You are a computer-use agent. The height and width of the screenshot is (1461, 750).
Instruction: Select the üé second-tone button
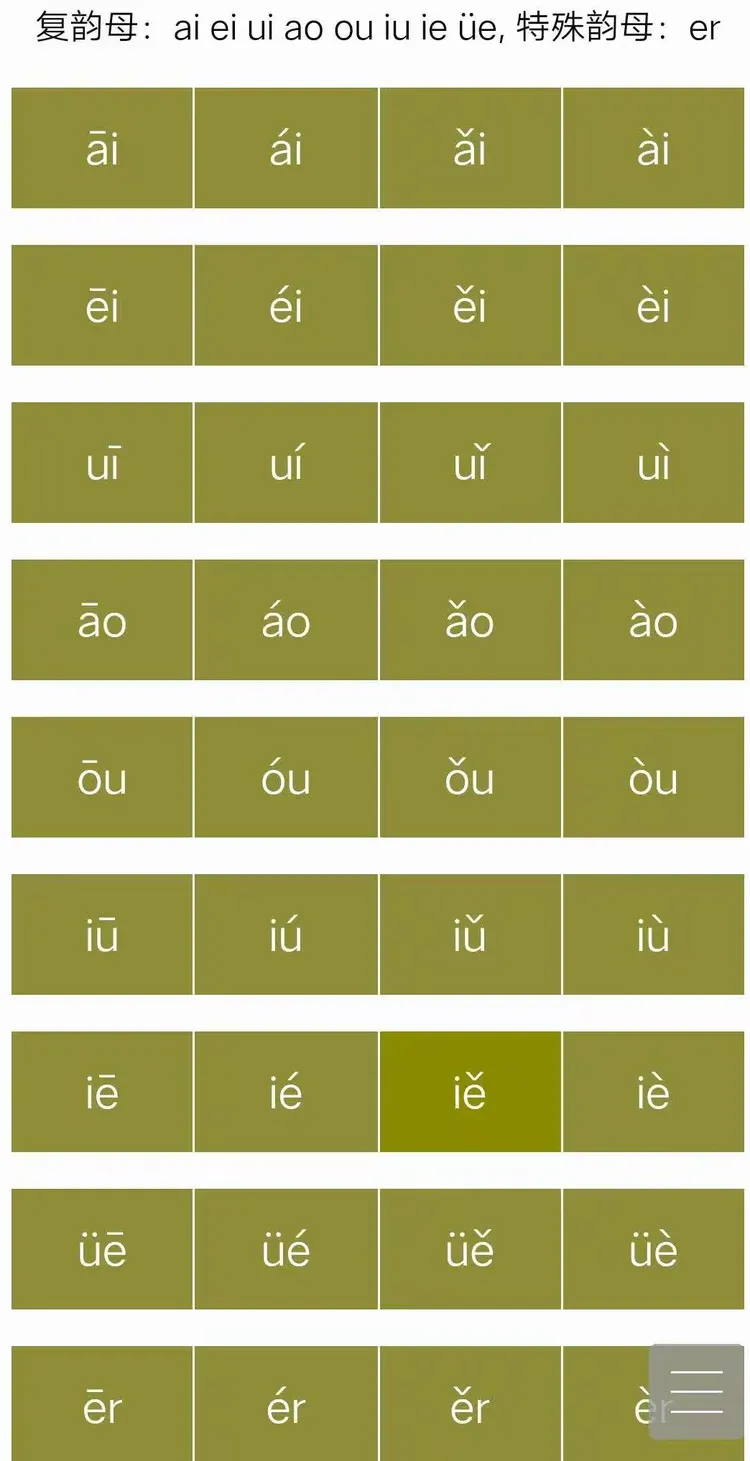(286, 1248)
